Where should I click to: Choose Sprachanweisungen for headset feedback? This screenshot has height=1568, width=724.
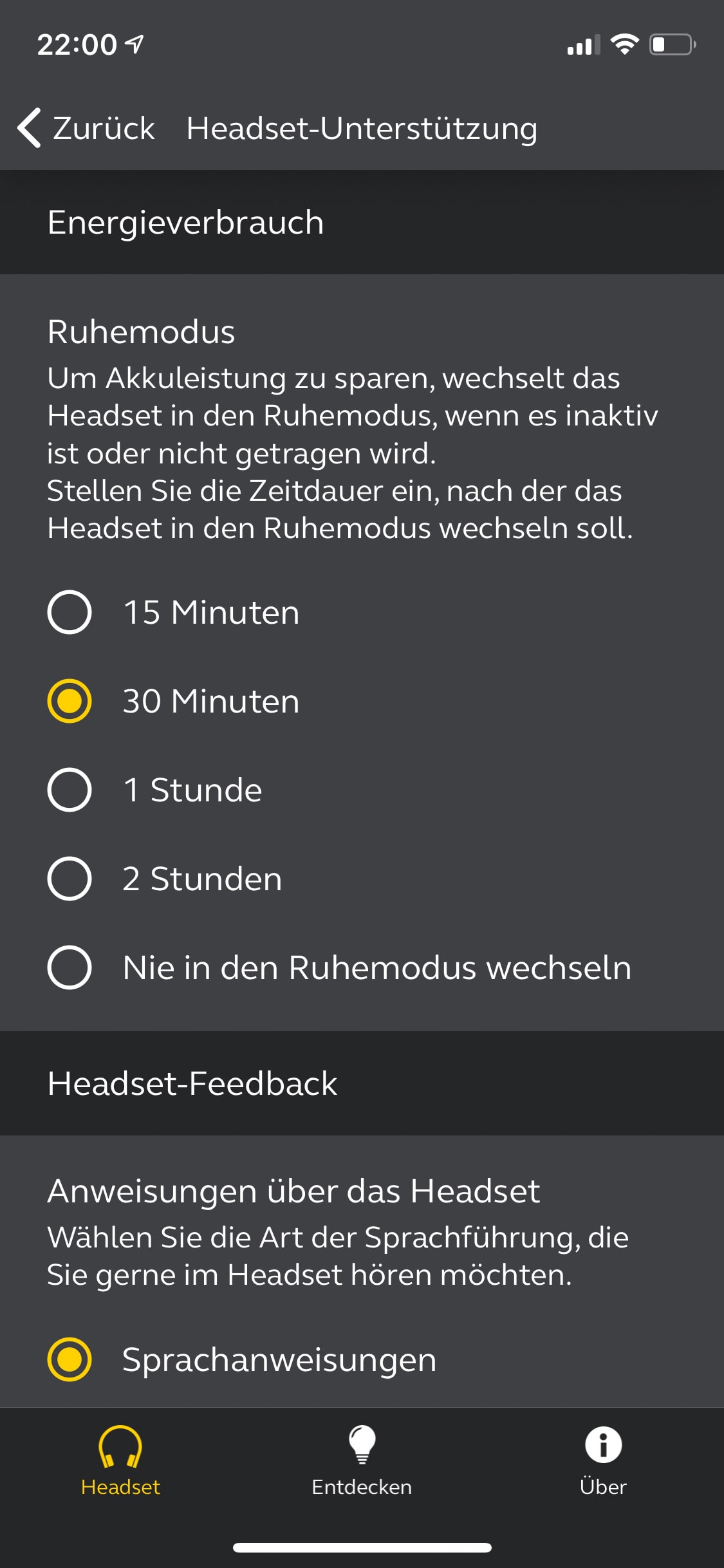click(70, 1359)
